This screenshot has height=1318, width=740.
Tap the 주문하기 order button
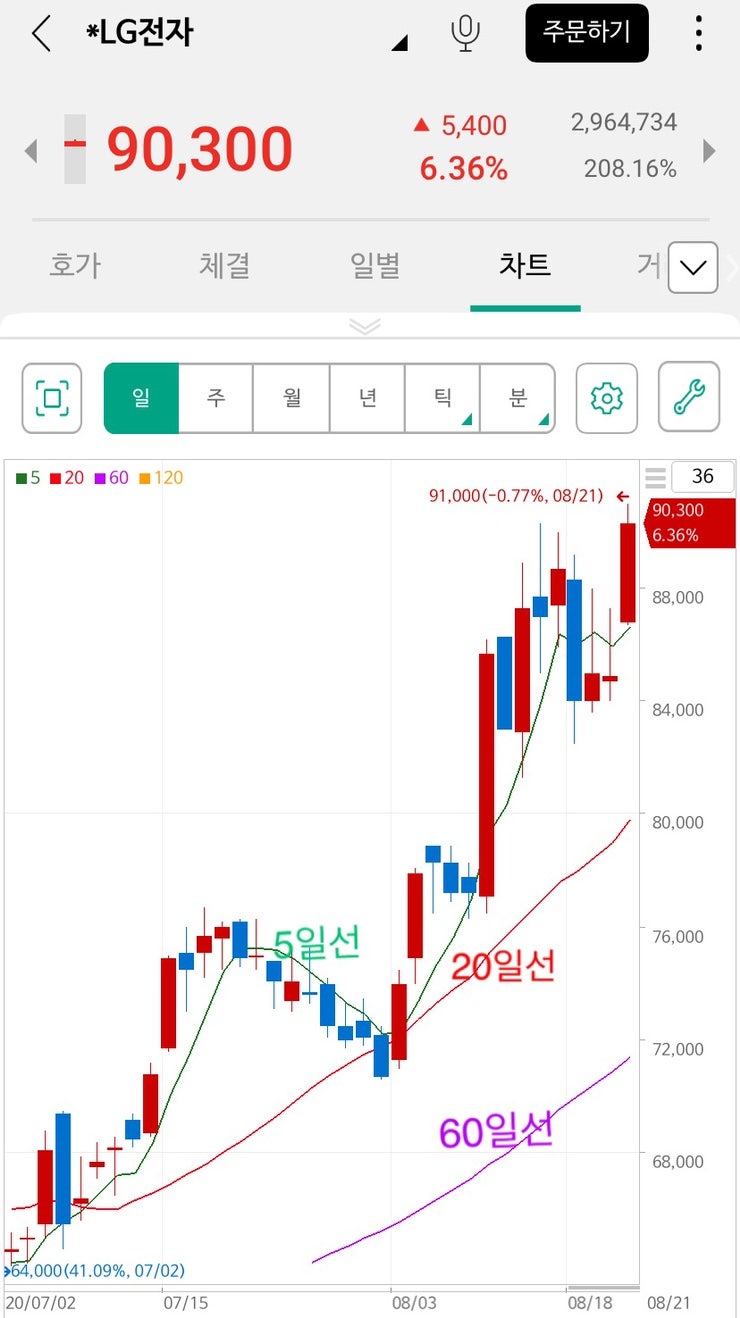pos(587,33)
